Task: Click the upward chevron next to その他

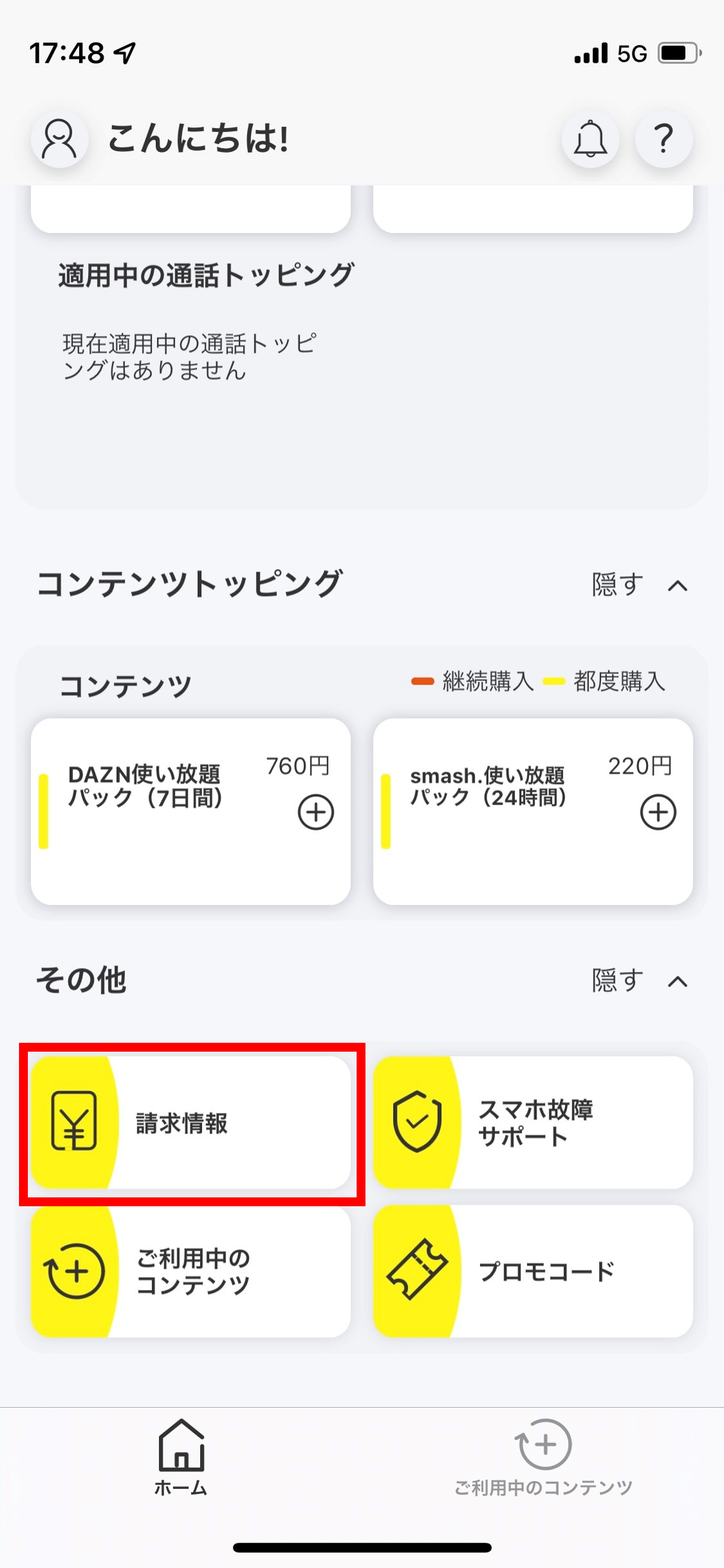Action: [x=677, y=981]
